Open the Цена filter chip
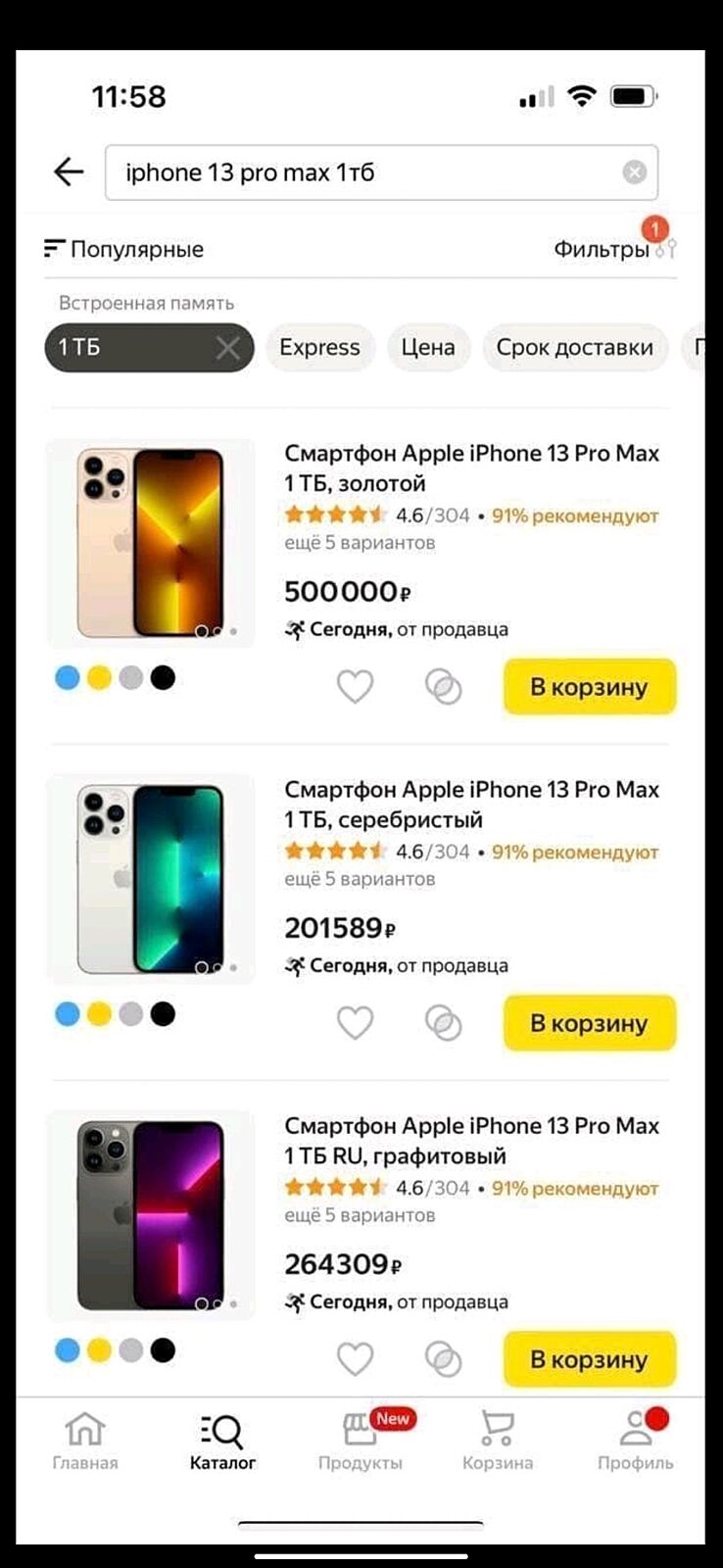 click(427, 348)
